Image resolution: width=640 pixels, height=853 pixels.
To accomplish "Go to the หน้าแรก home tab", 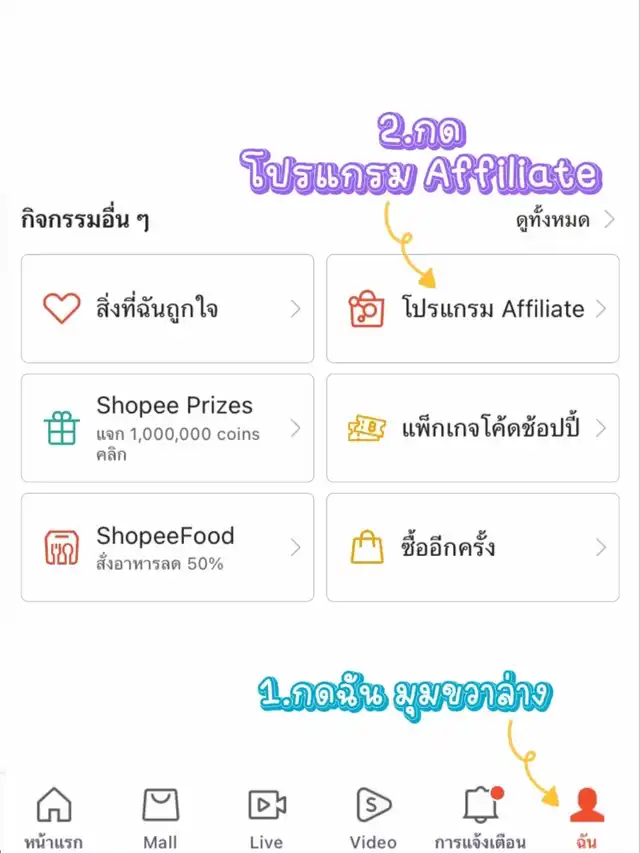I will 54,817.
